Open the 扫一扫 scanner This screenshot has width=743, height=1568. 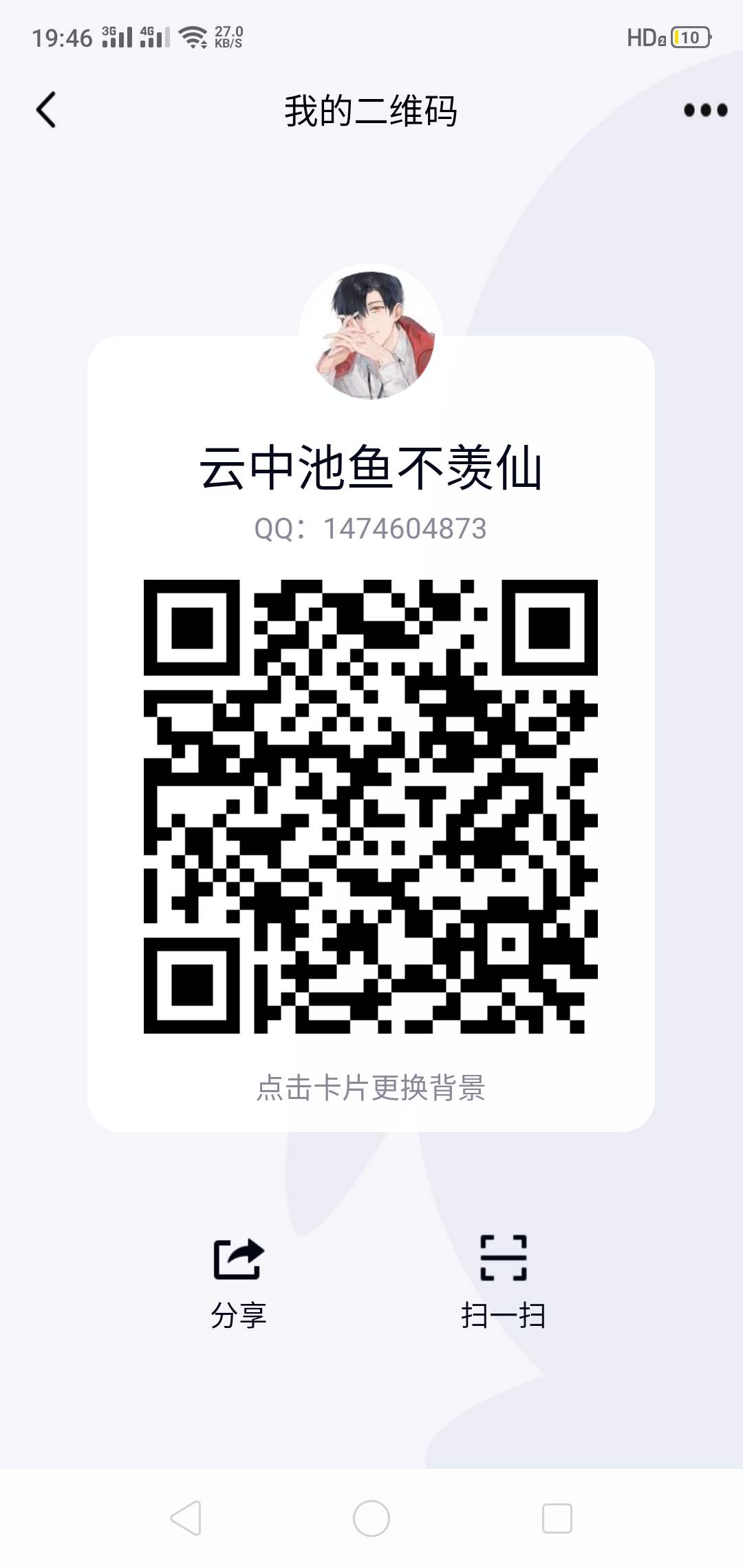coord(504,1282)
